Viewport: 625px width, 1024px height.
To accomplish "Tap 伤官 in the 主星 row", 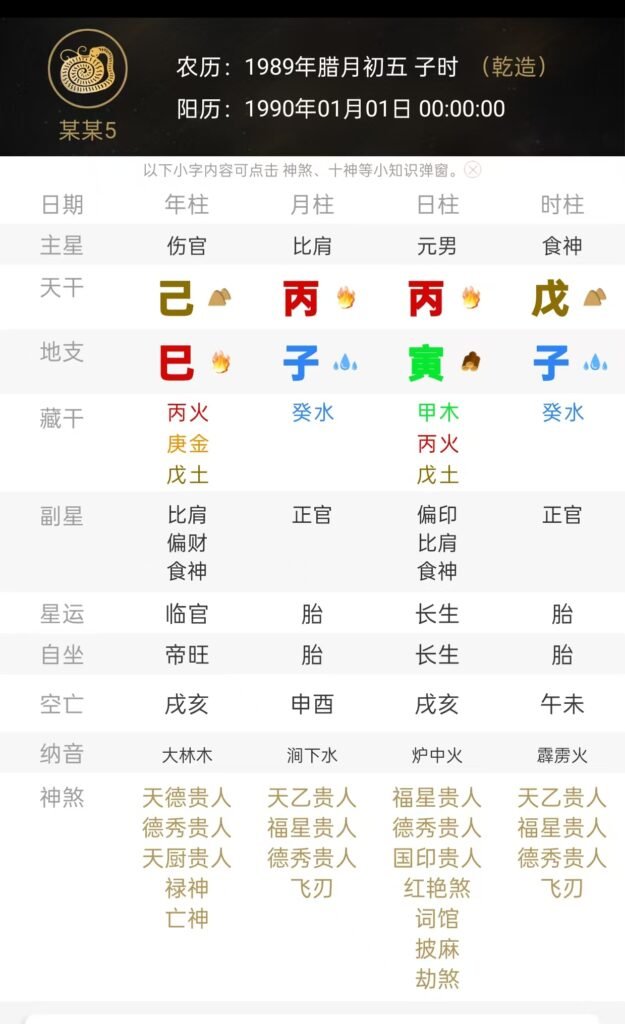I will (187, 246).
